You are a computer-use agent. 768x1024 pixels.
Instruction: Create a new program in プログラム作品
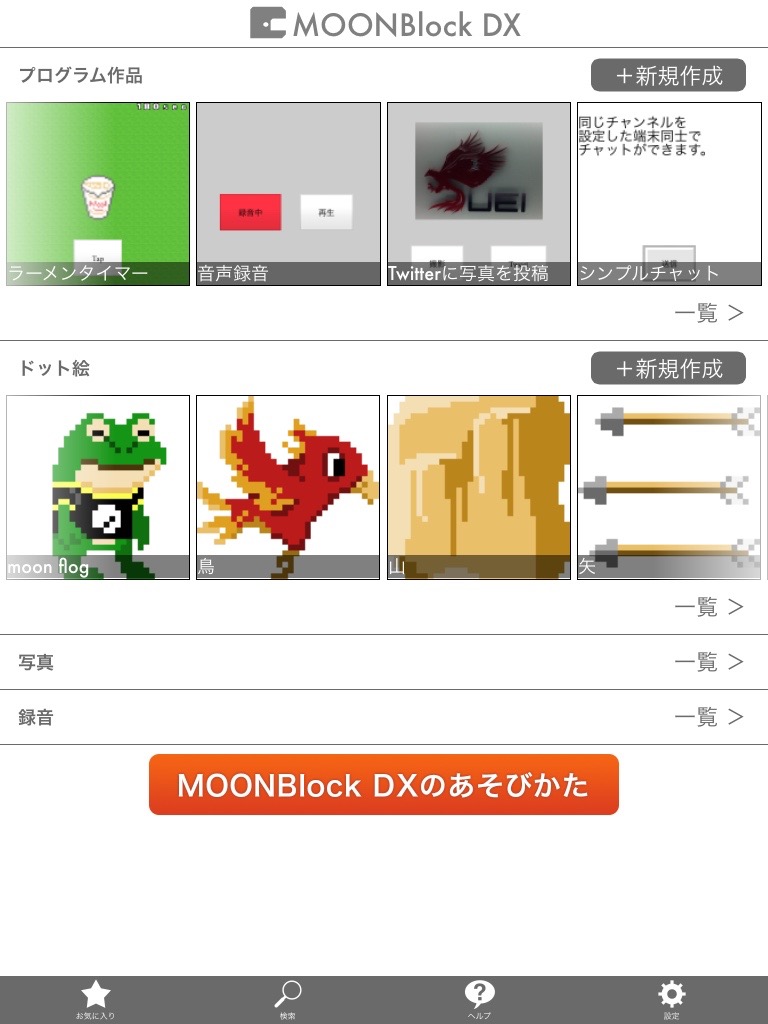coord(668,75)
